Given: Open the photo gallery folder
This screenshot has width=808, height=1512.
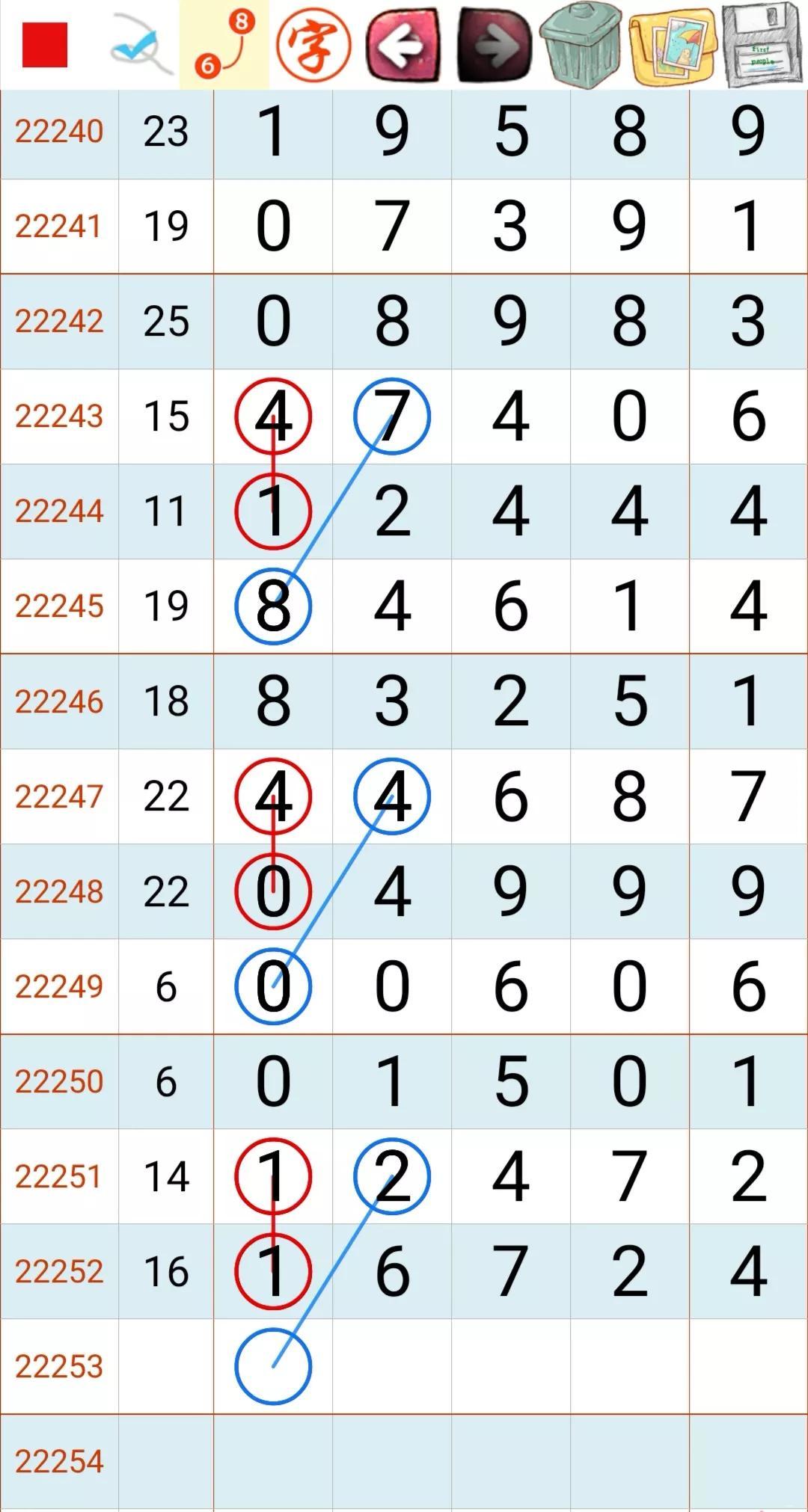Looking at the screenshot, I should [673, 45].
